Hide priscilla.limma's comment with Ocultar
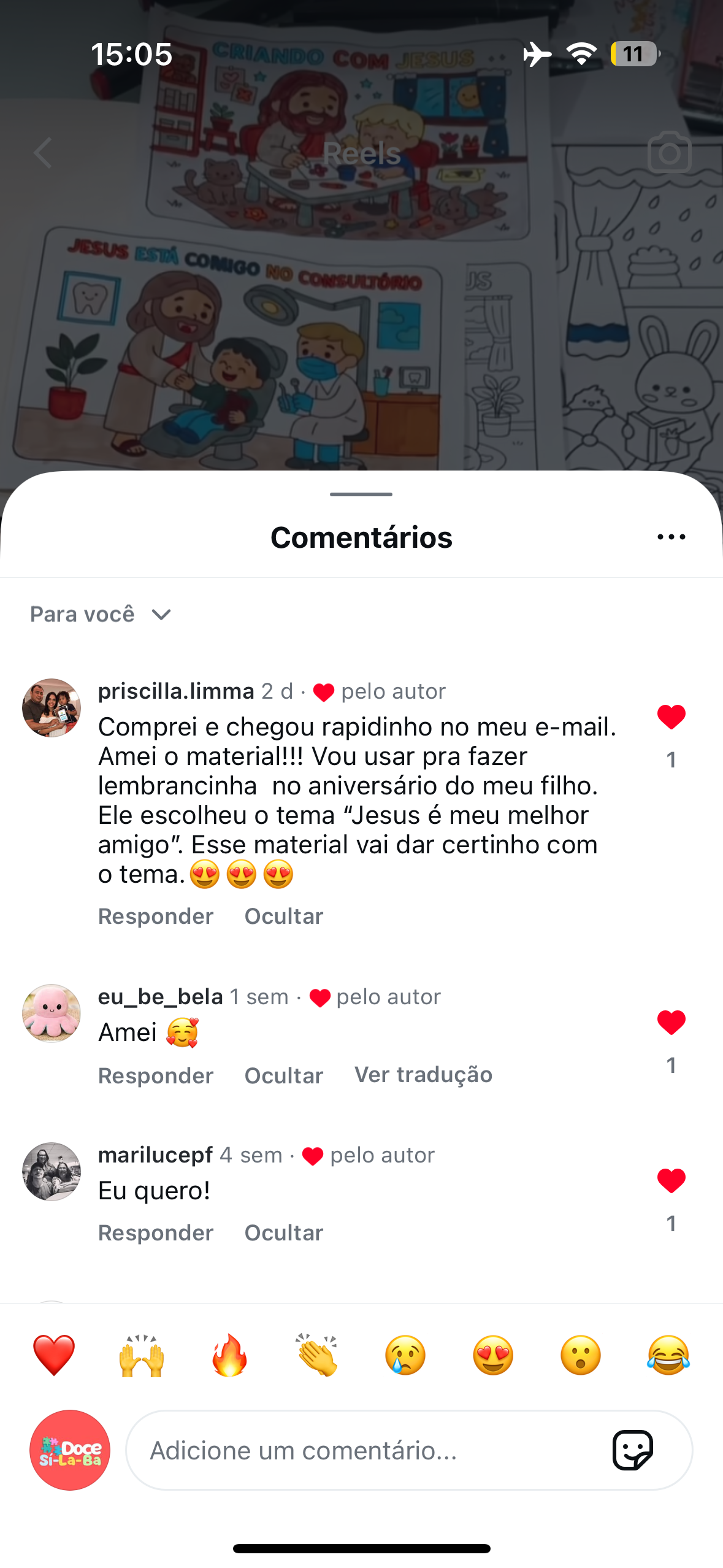The image size is (723, 1568). pos(283,916)
